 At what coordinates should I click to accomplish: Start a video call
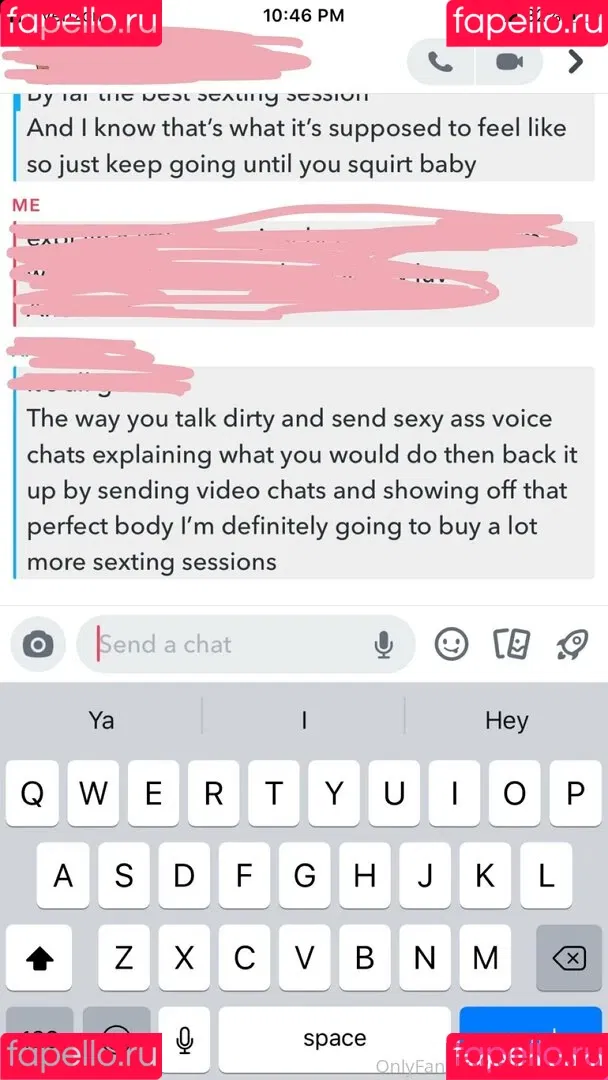pos(510,62)
